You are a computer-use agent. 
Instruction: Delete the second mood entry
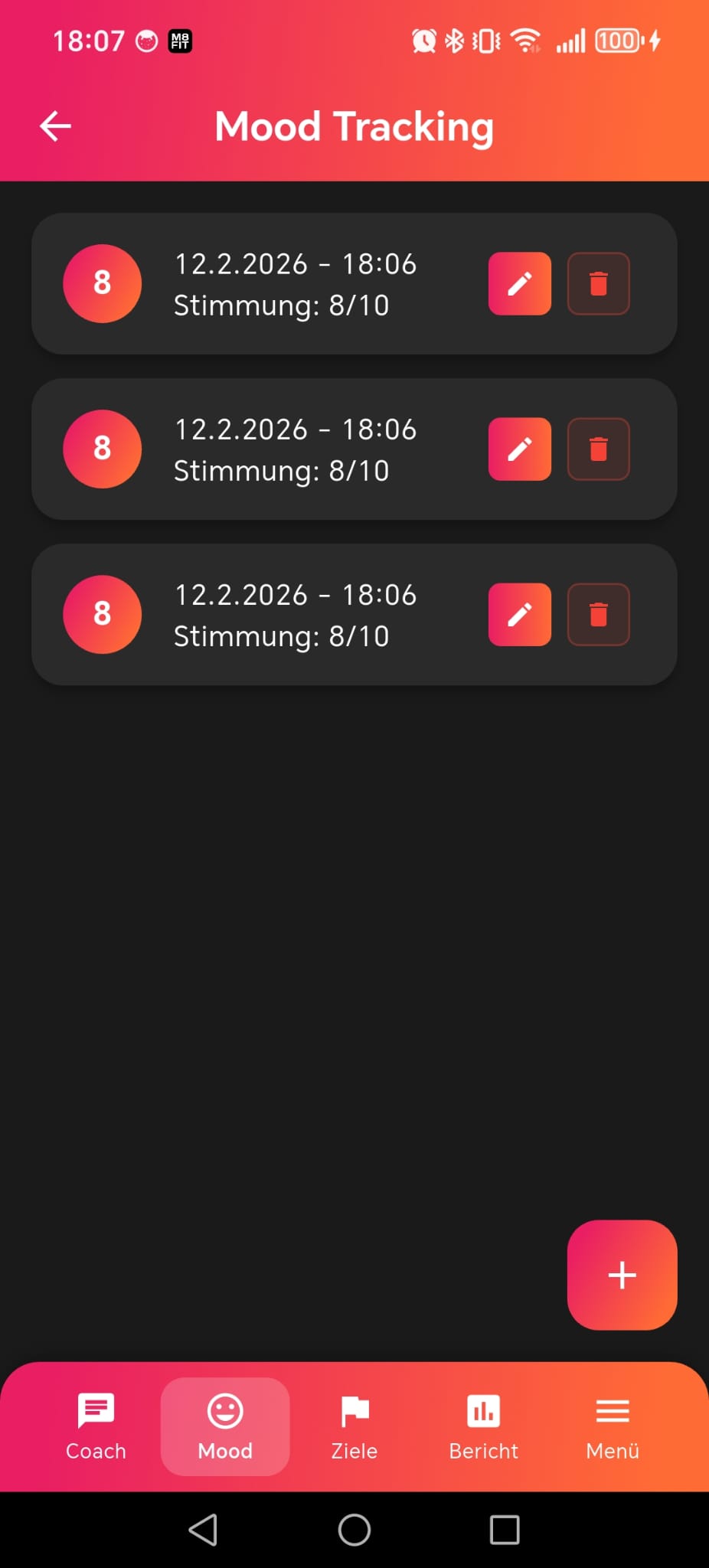click(598, 449)
